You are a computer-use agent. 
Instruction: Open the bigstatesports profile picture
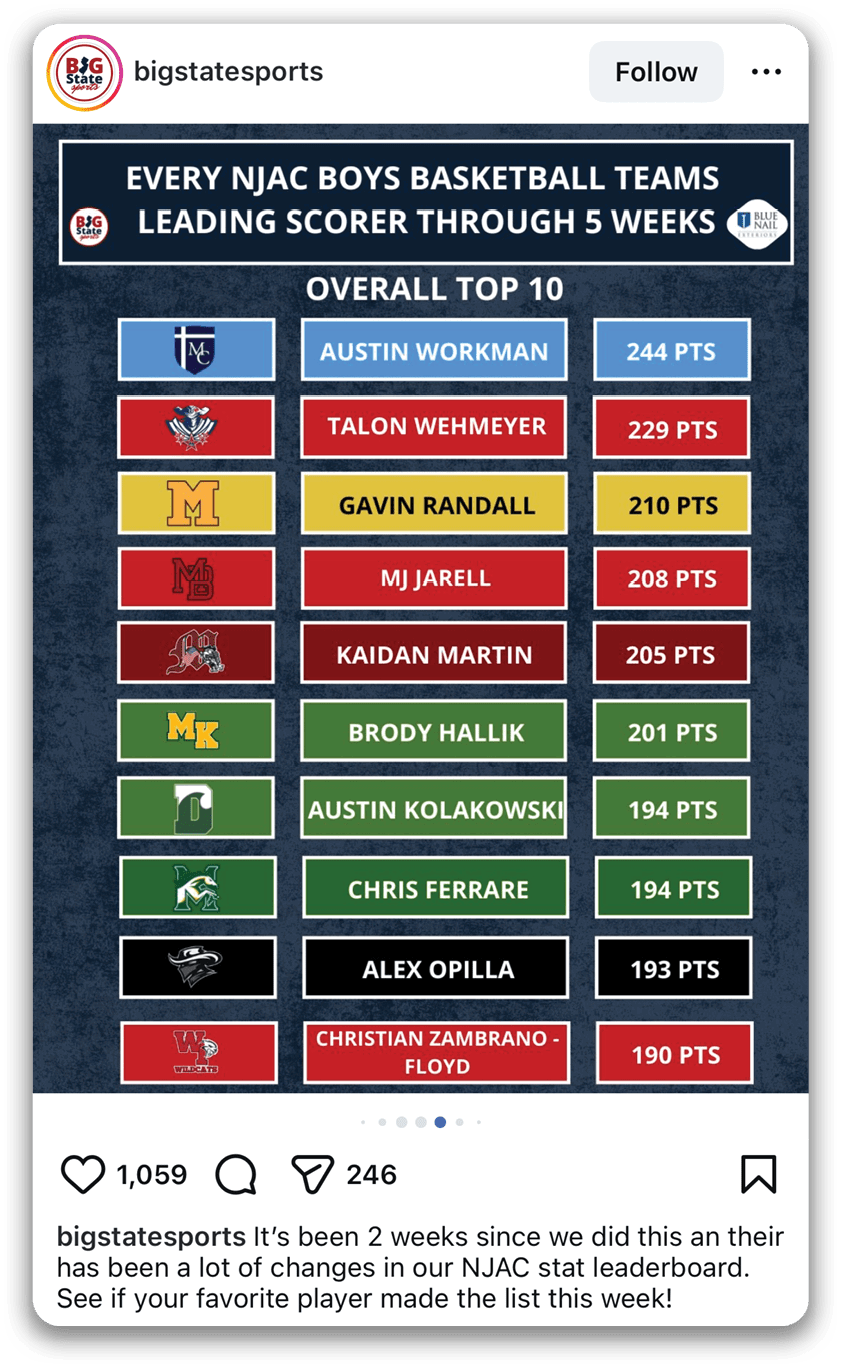pos(85,72)
